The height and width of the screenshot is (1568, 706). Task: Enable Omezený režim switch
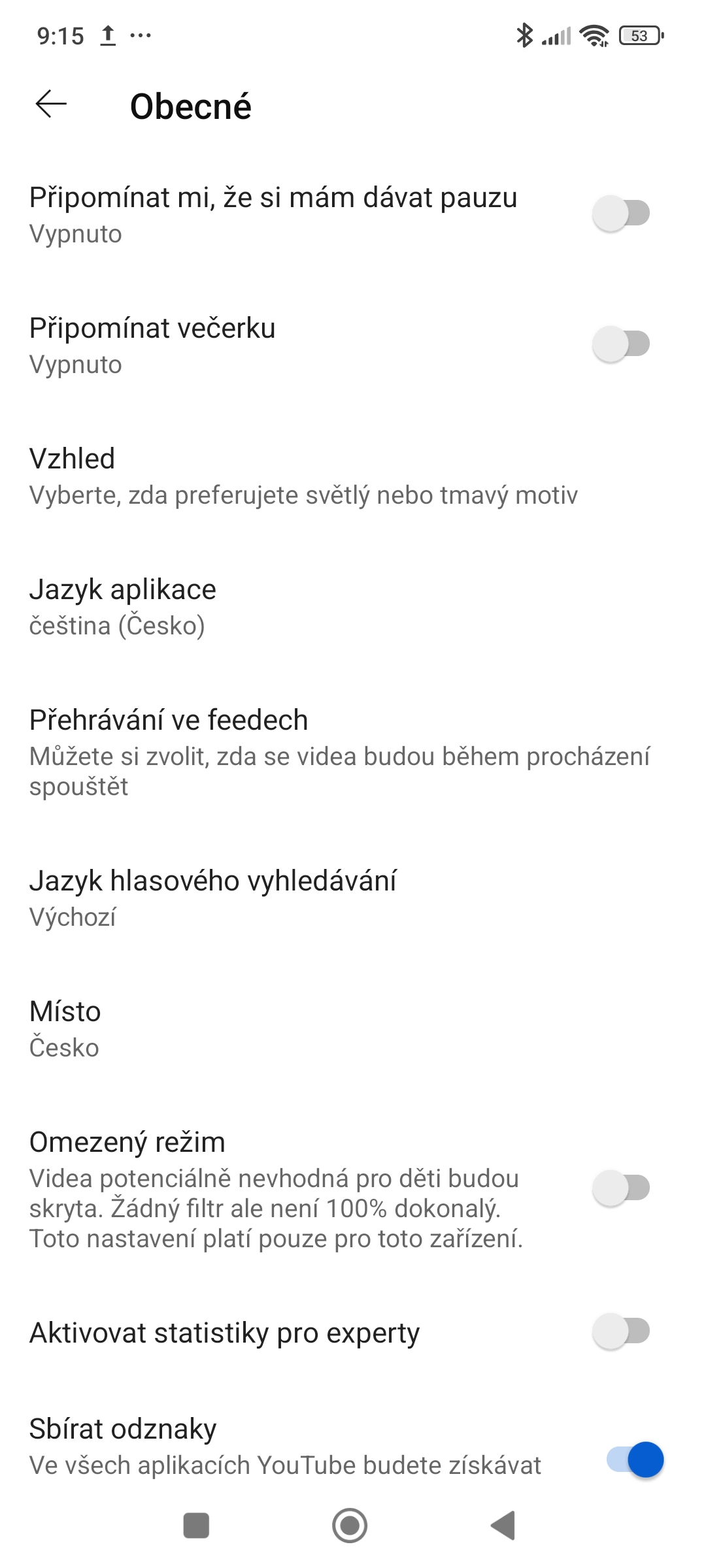coord(621,1188)
